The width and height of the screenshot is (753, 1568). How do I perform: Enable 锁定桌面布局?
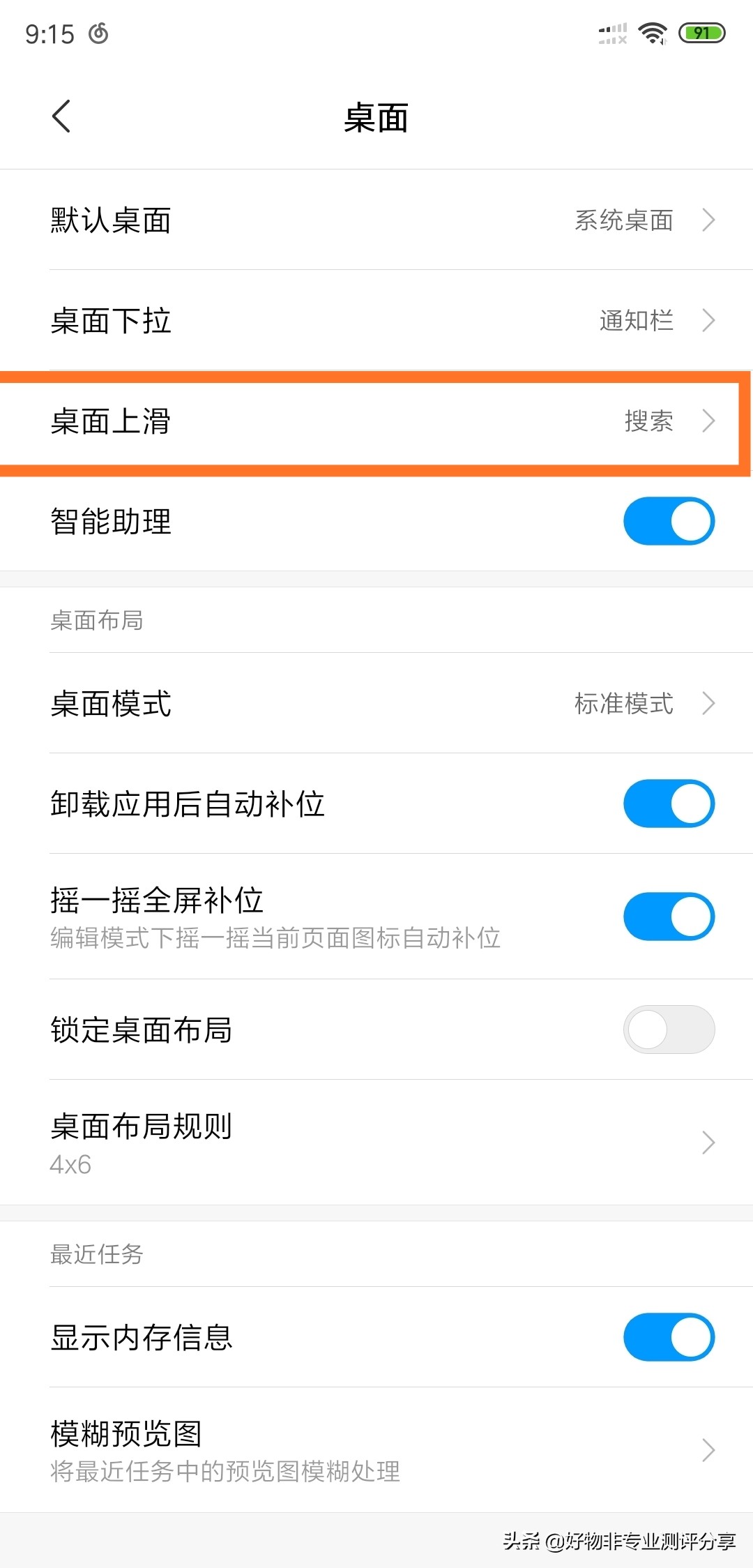click(x=668, y=1030)
